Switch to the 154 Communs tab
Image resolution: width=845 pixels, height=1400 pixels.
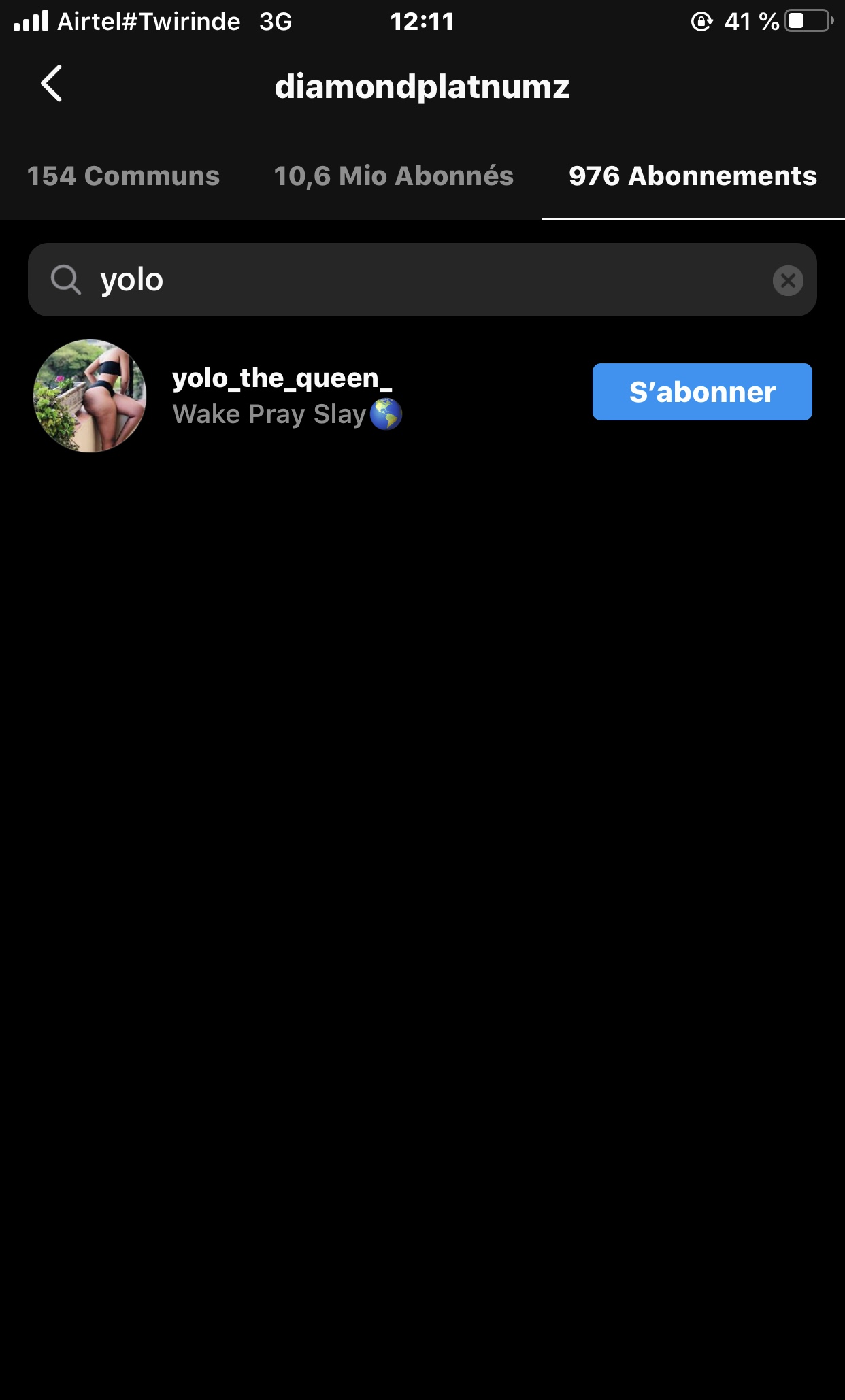click(123, 176)
